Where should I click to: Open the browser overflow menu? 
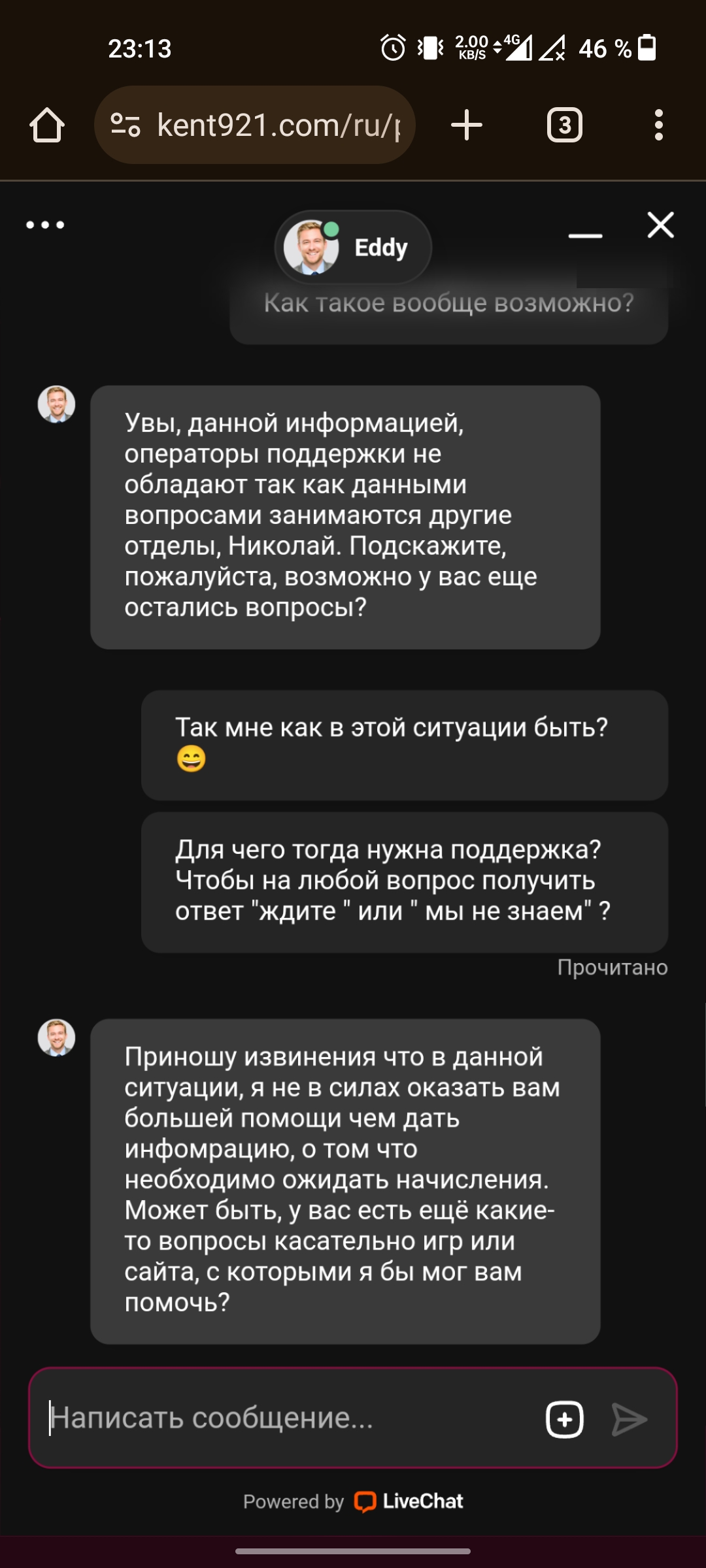[659, 125]
